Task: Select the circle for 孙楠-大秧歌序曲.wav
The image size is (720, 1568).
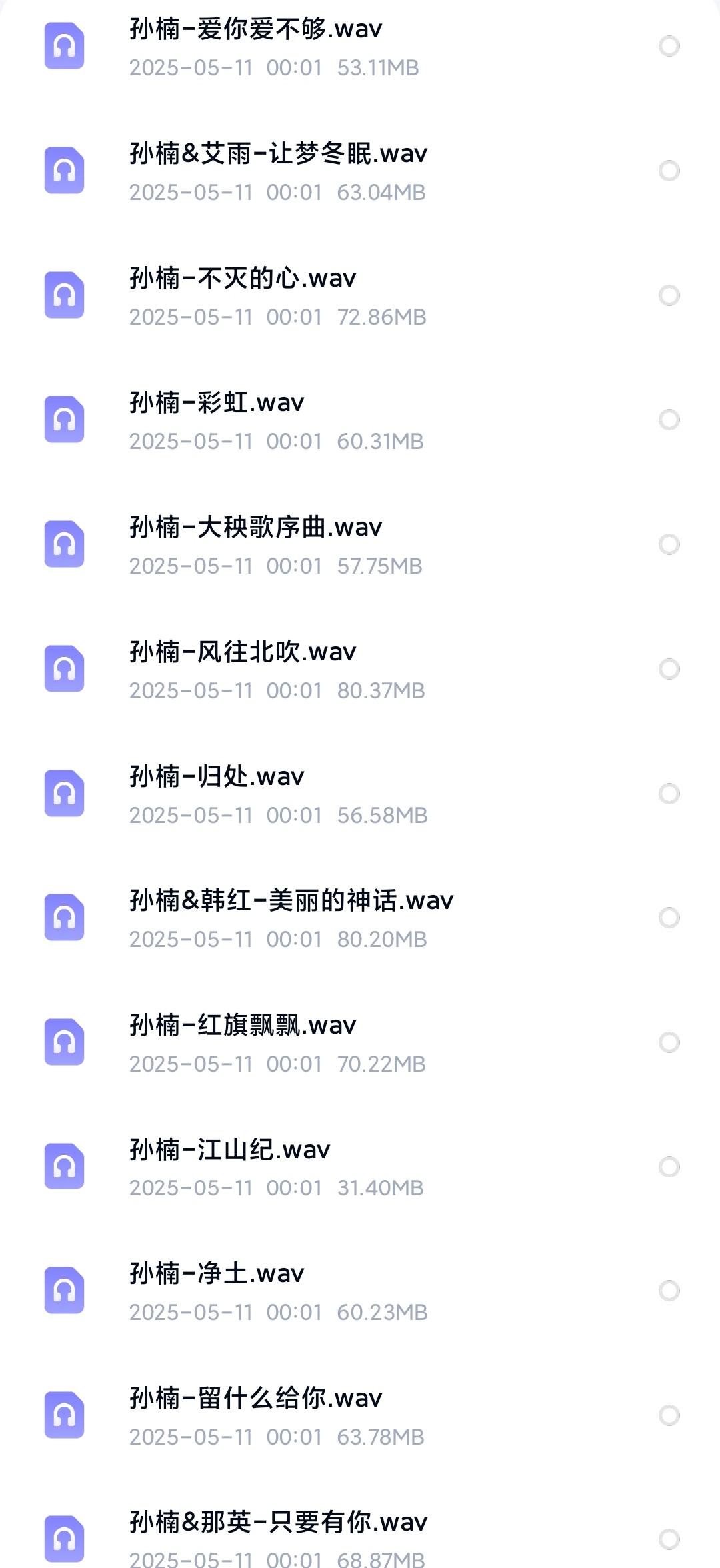Action: tap(669, 544)
